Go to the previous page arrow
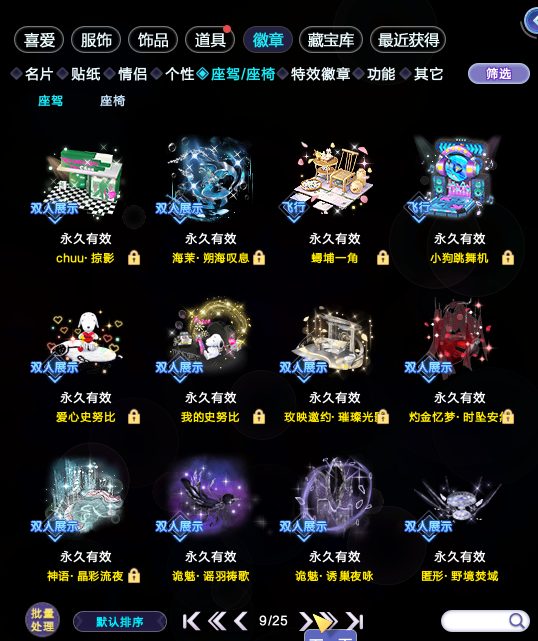 (x=240, y=621)
